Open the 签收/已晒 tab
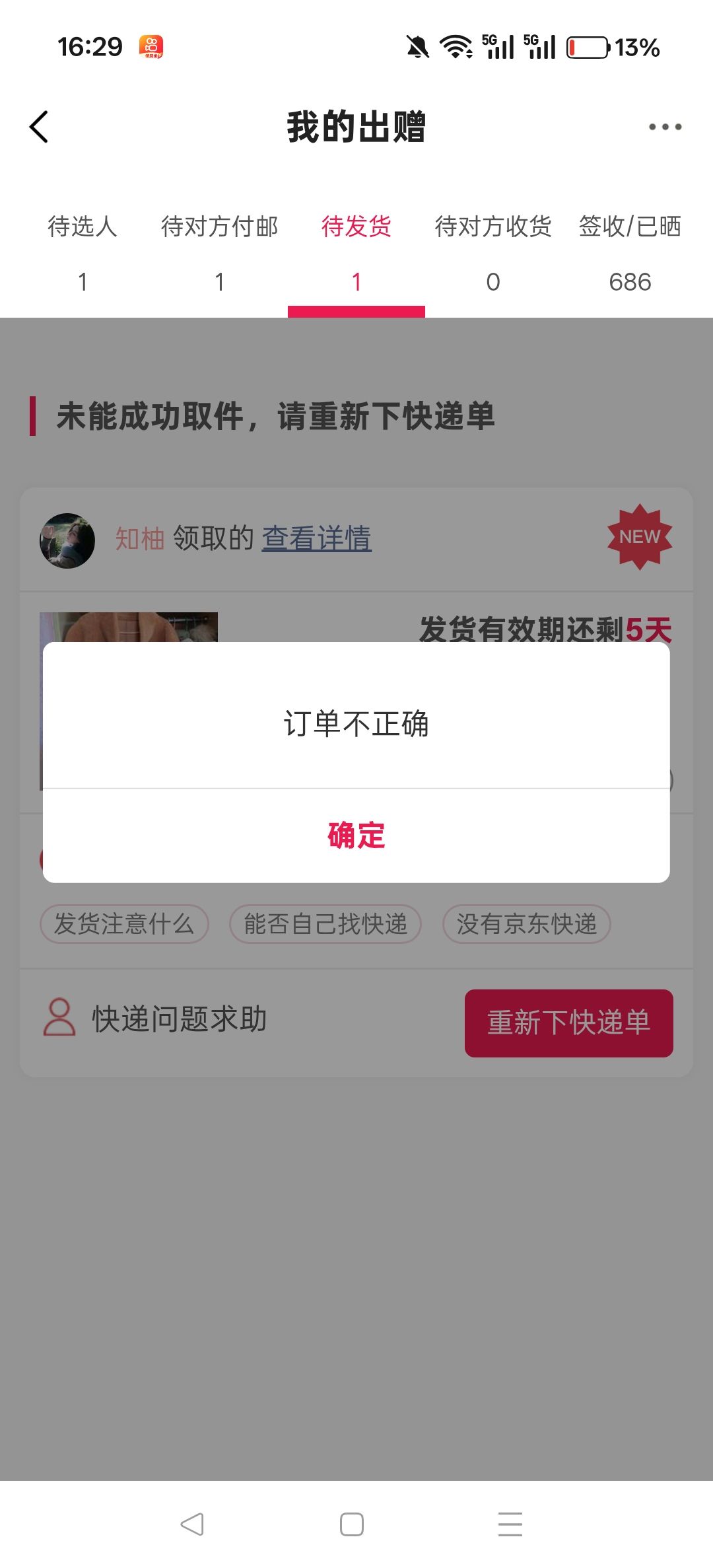The image size is (713, 1568). (630, 251)
